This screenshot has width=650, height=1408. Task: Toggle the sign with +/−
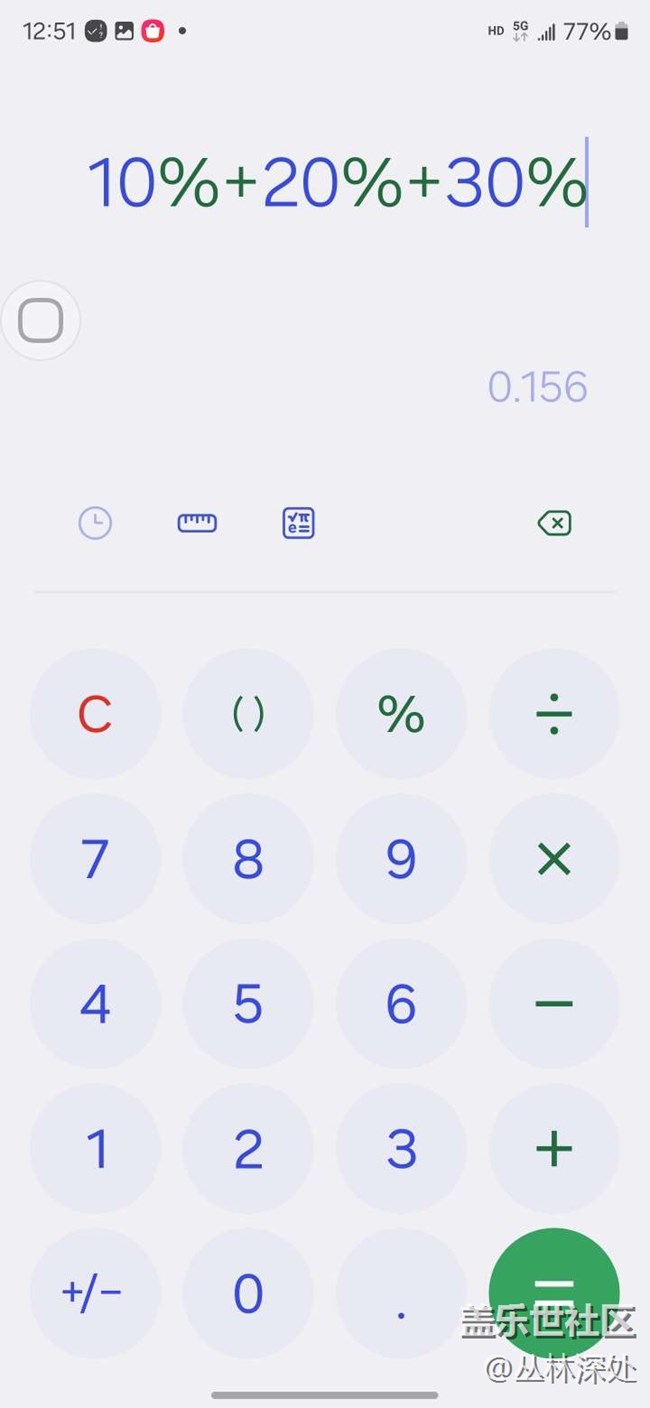coord(95,1294)
